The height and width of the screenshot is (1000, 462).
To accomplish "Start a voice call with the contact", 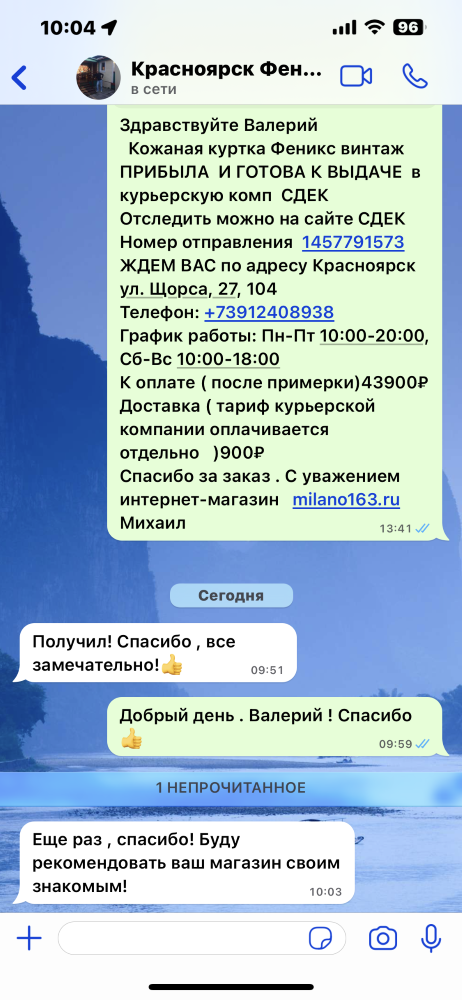I will point(415,77).
